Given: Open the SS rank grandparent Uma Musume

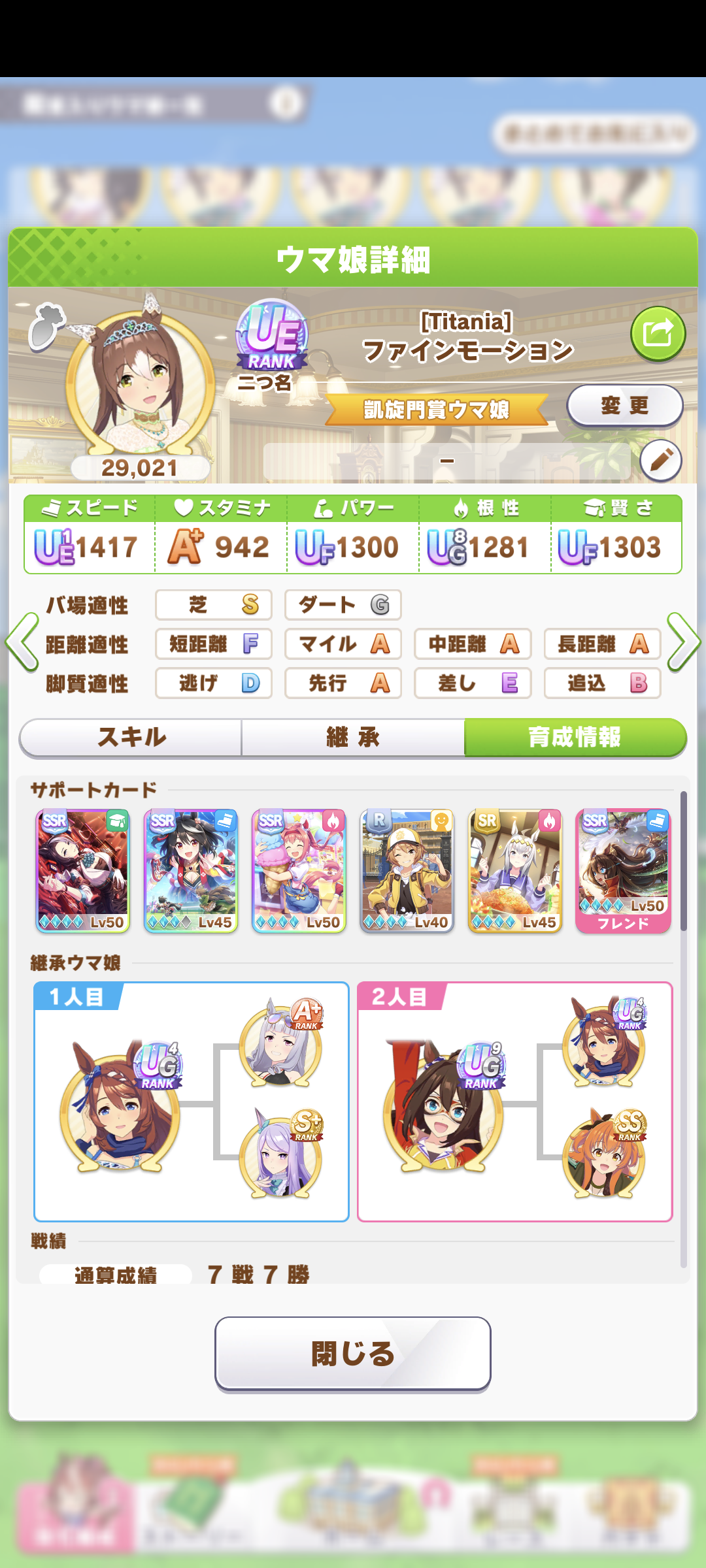Looking at the screenshot, I should 604,1156.
